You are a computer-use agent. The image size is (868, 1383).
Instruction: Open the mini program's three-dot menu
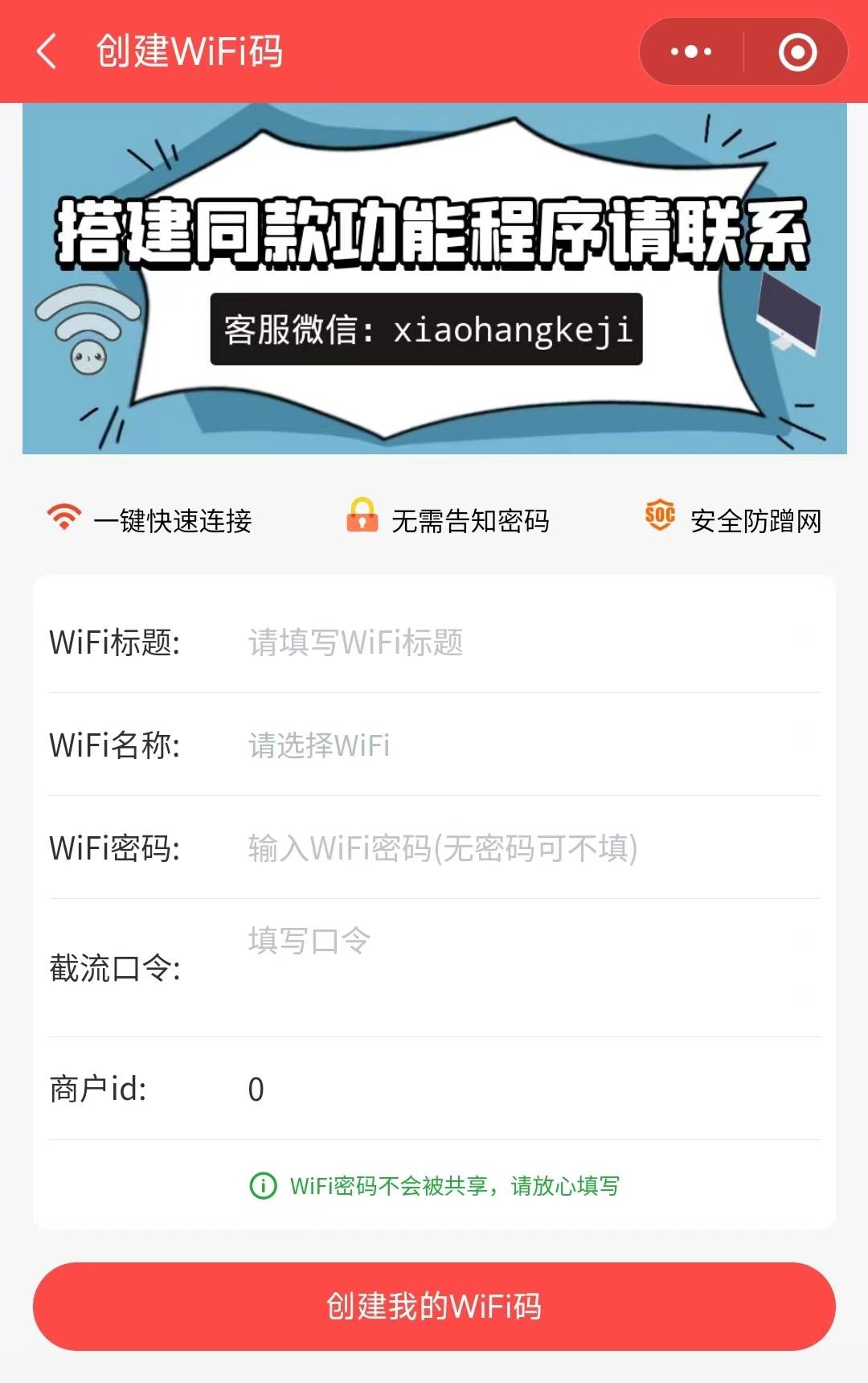tap(691, 51)
